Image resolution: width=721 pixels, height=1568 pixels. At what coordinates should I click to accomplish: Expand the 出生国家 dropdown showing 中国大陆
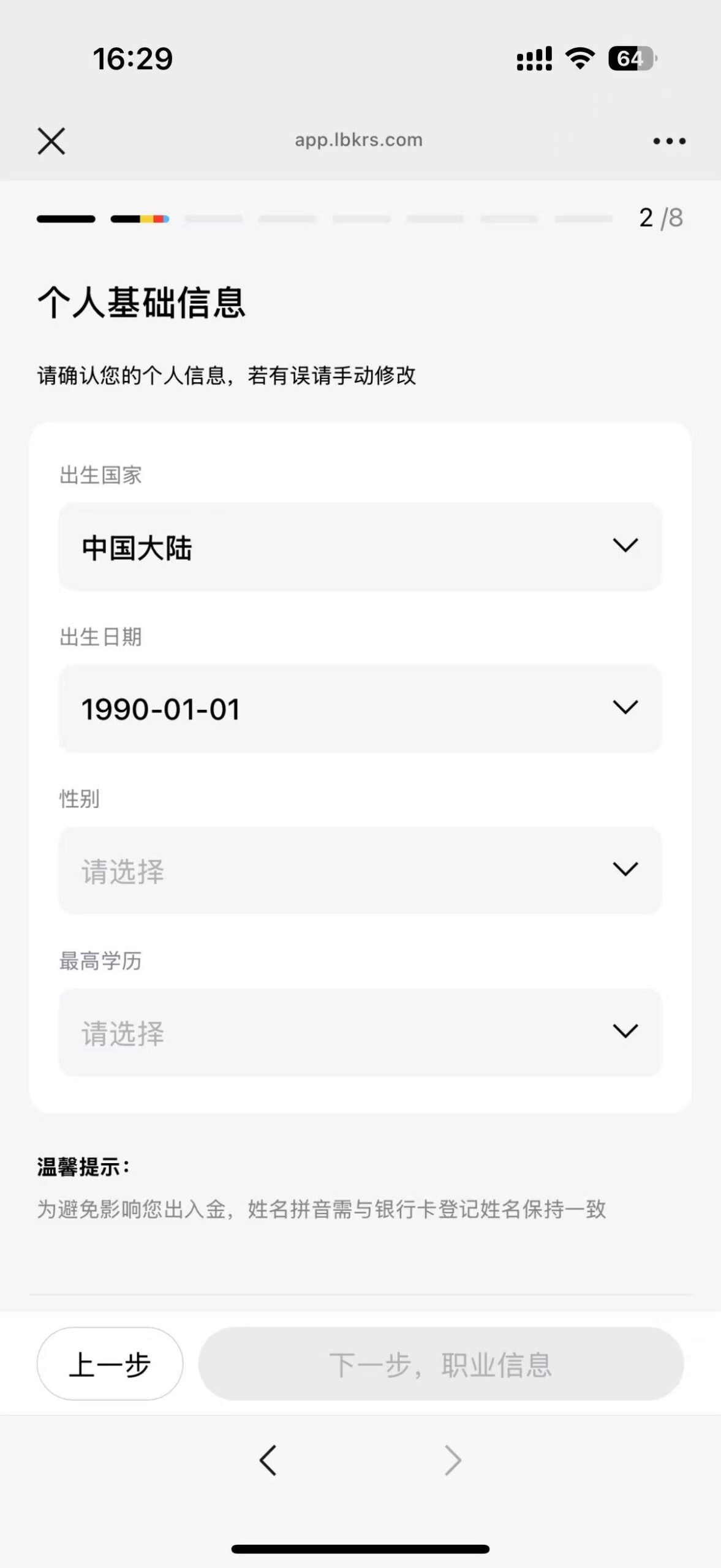pyautogui.click(x=360, y=546)
